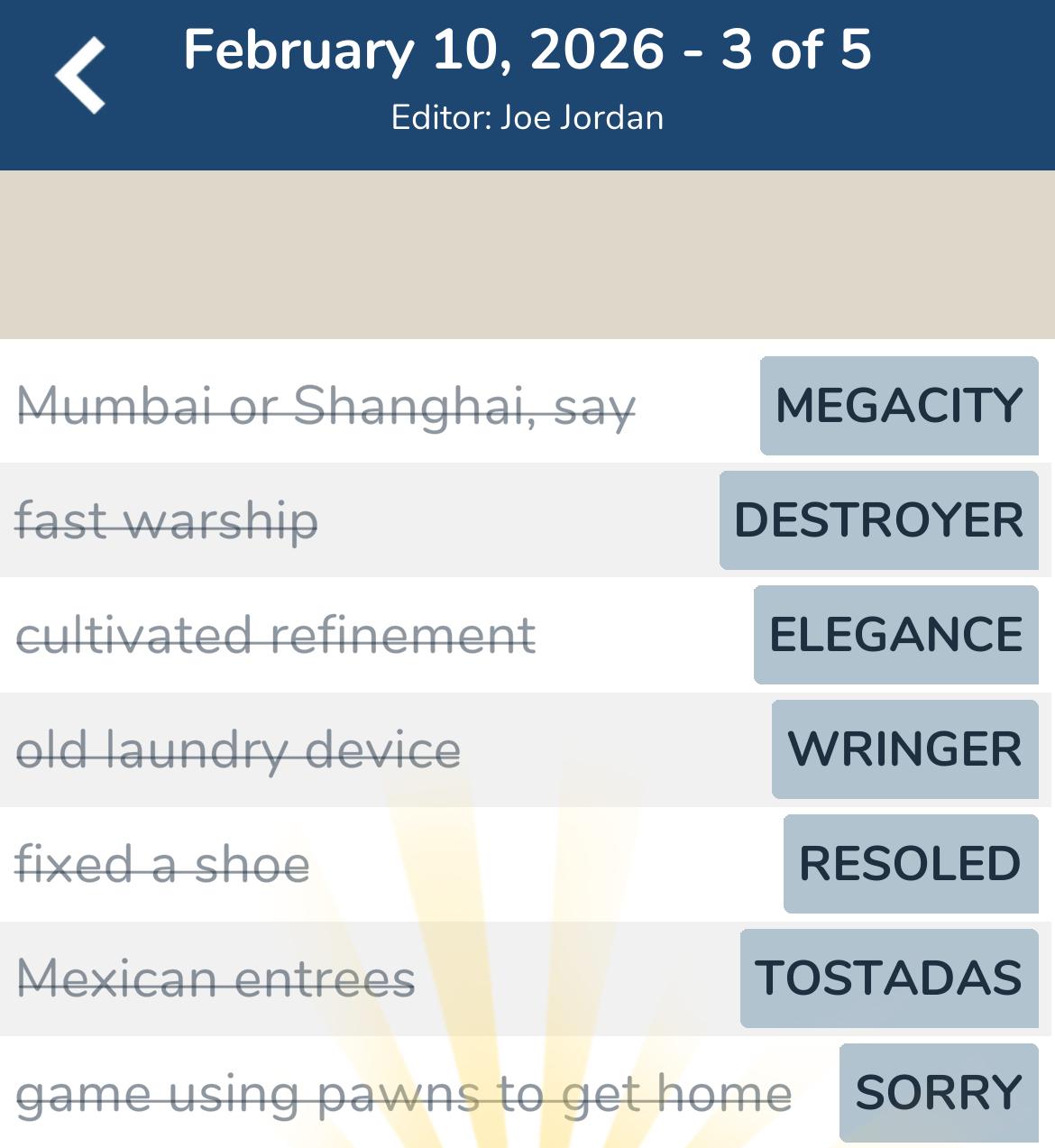Click the 'Editor: Joe Jordan' label
Screen dimensions: 1055x1148
tap(527, 116)
